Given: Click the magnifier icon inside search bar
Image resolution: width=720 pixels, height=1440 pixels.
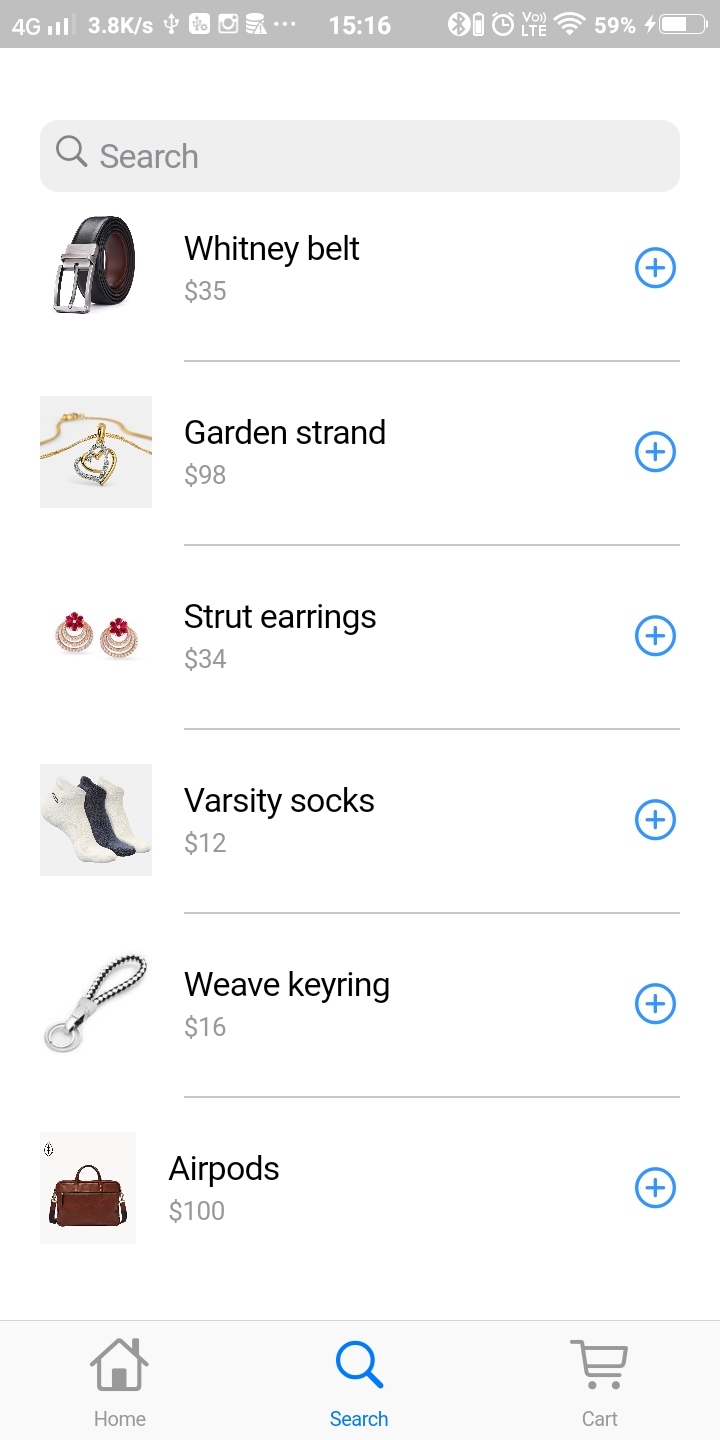Looking at the screenshot, I should pos(70,152).
